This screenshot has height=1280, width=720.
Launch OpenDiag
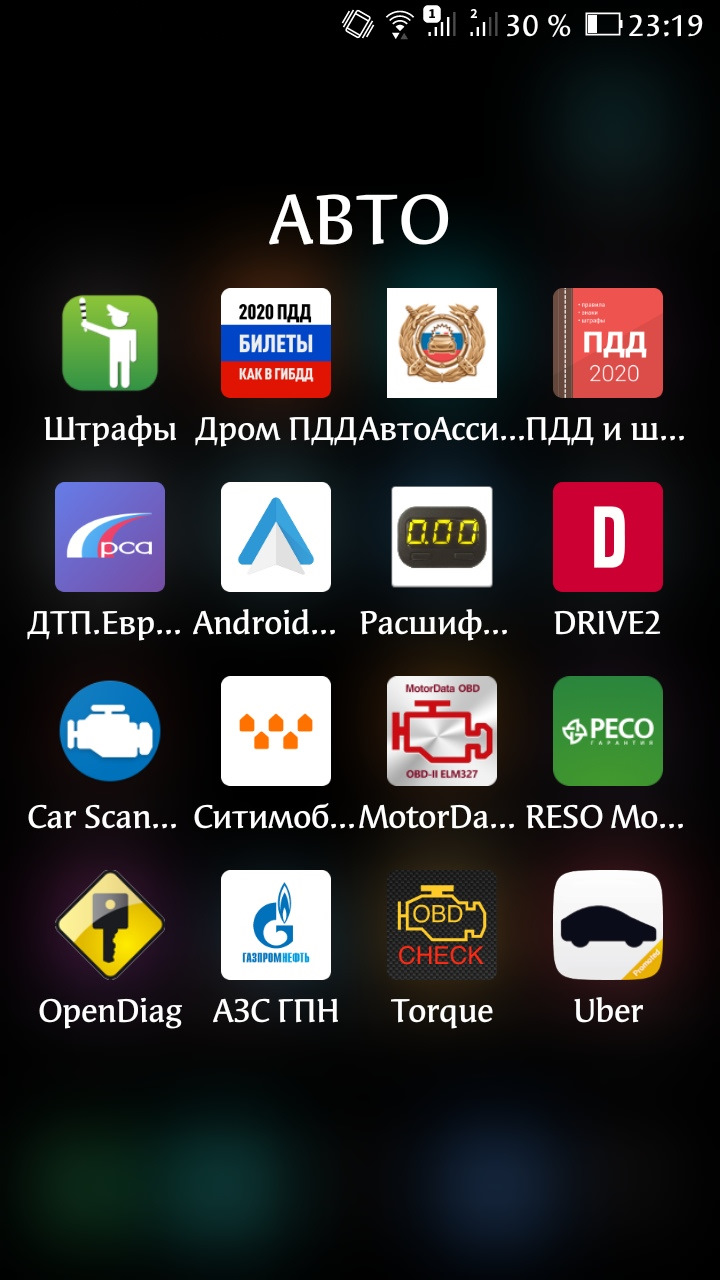tap(110, 925)
